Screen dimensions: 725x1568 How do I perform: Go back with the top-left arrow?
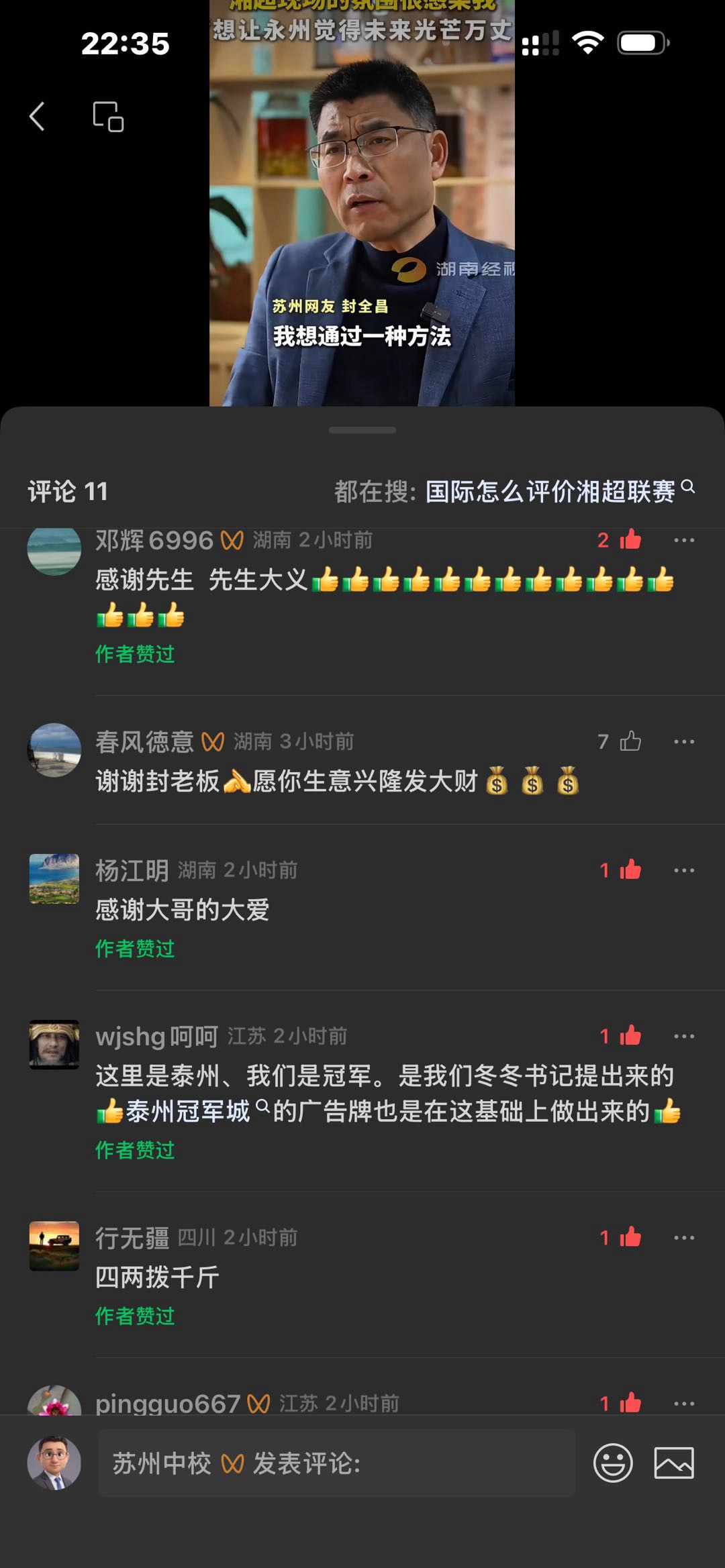(37, 117)
